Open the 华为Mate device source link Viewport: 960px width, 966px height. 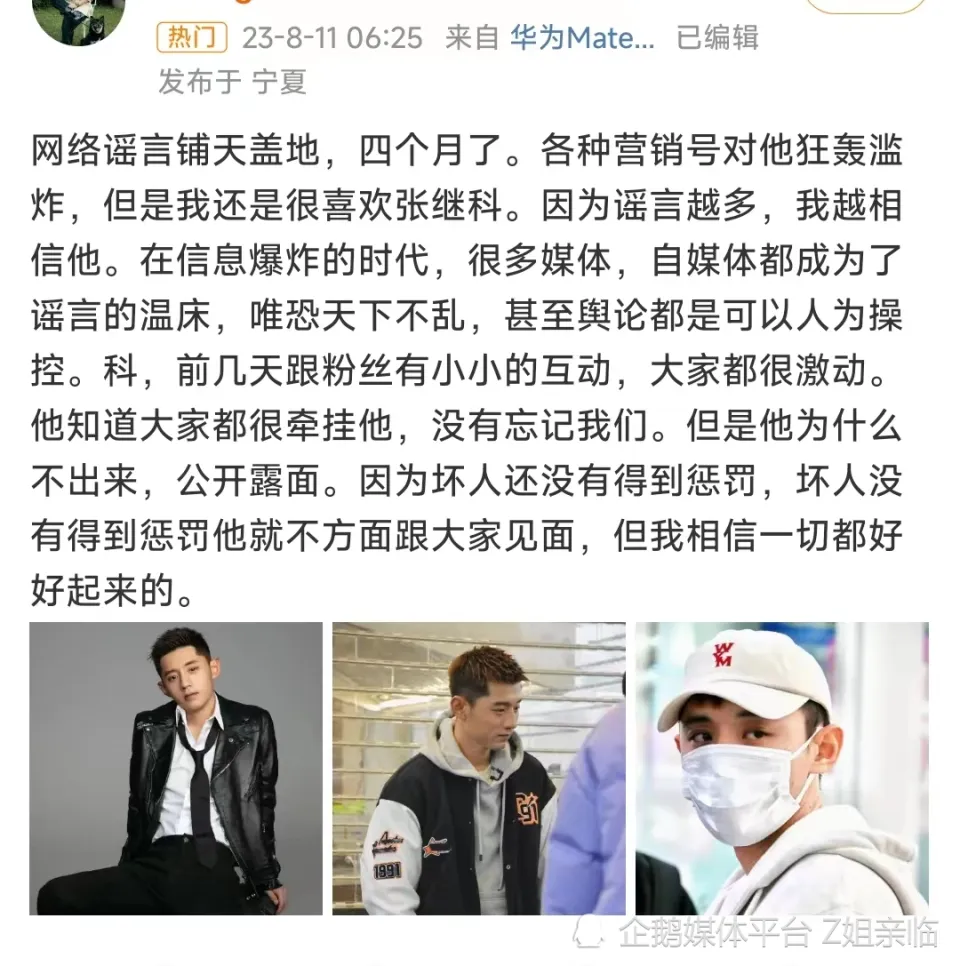[x=582, y=38]
